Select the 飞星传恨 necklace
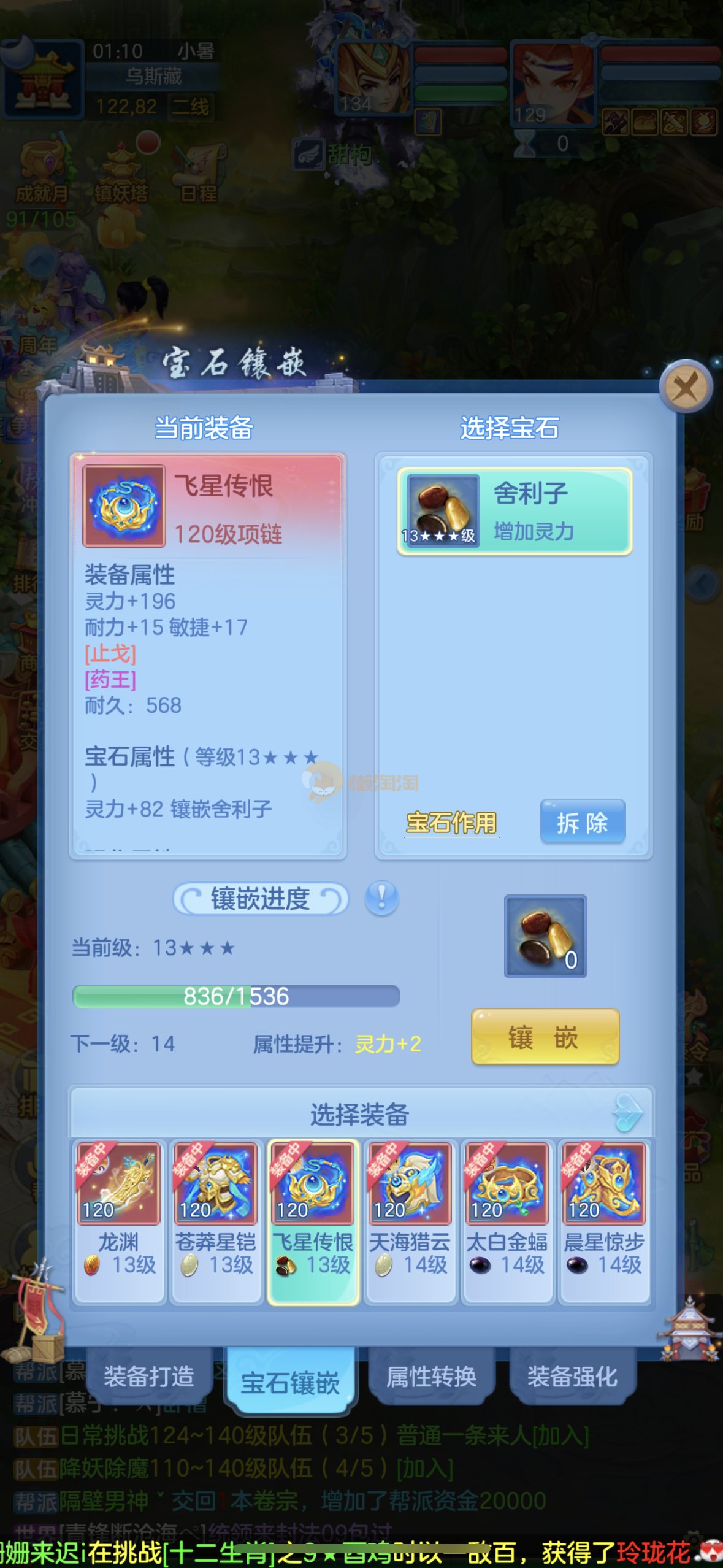Image resolution: width=723 pixels, height=1568 pixels. coord(313,1220)
